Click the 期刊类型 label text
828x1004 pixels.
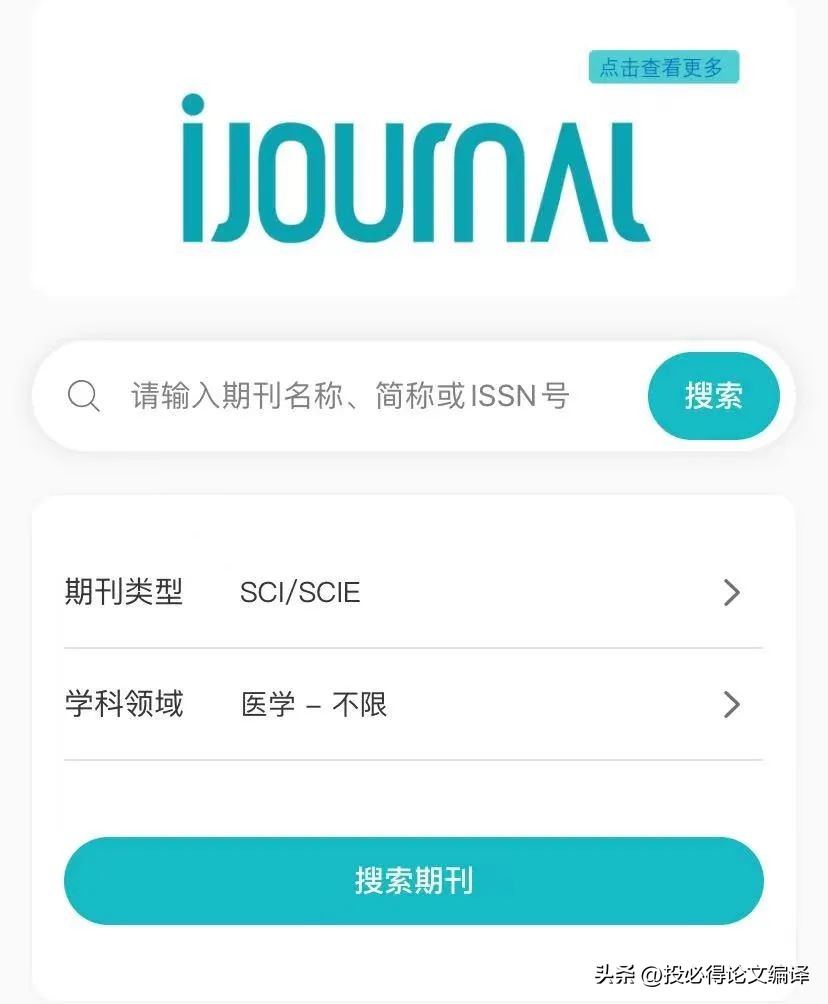125,593
